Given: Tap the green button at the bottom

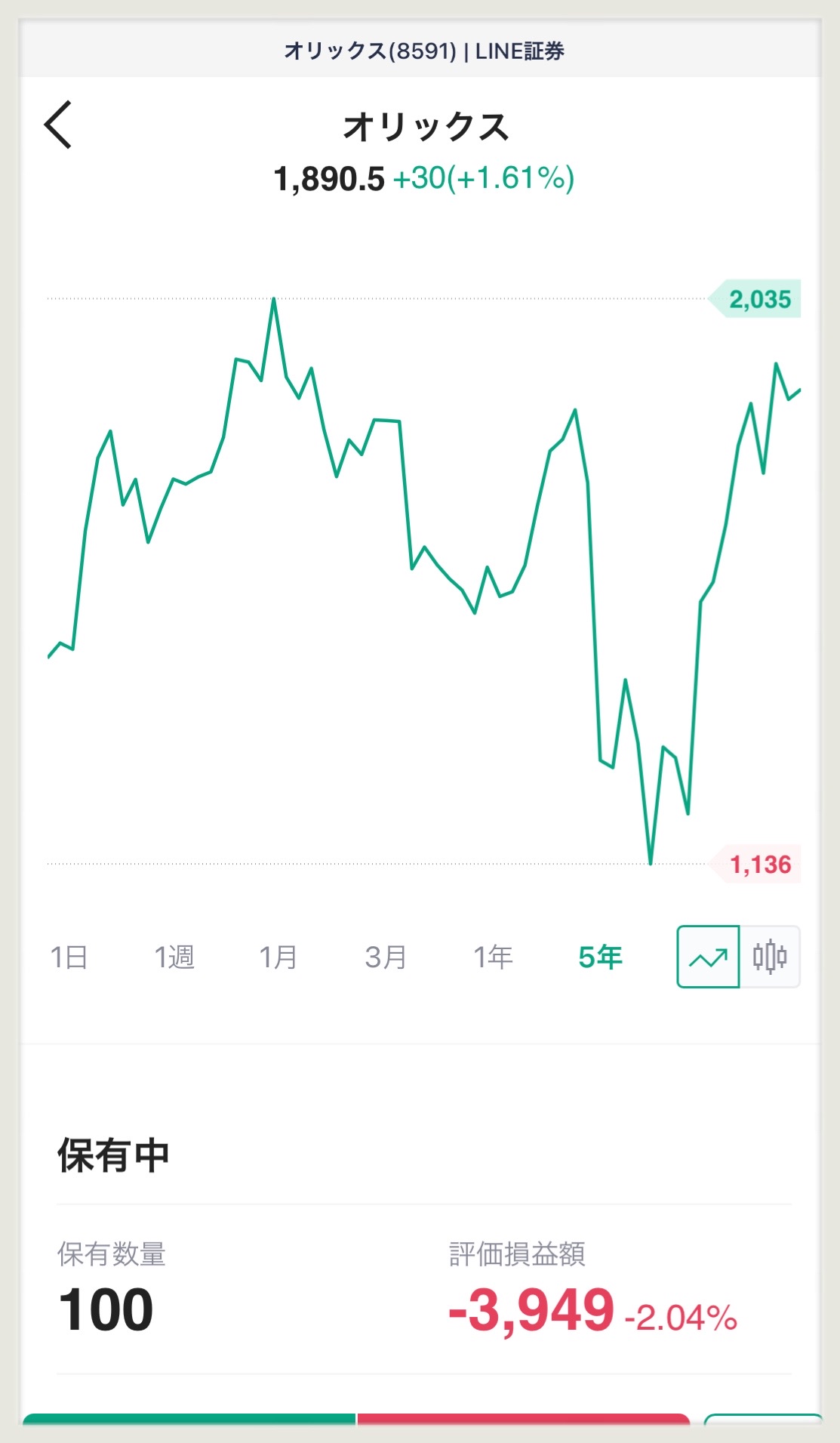Looking at the screenshot, I should [x=189, y=1420].
